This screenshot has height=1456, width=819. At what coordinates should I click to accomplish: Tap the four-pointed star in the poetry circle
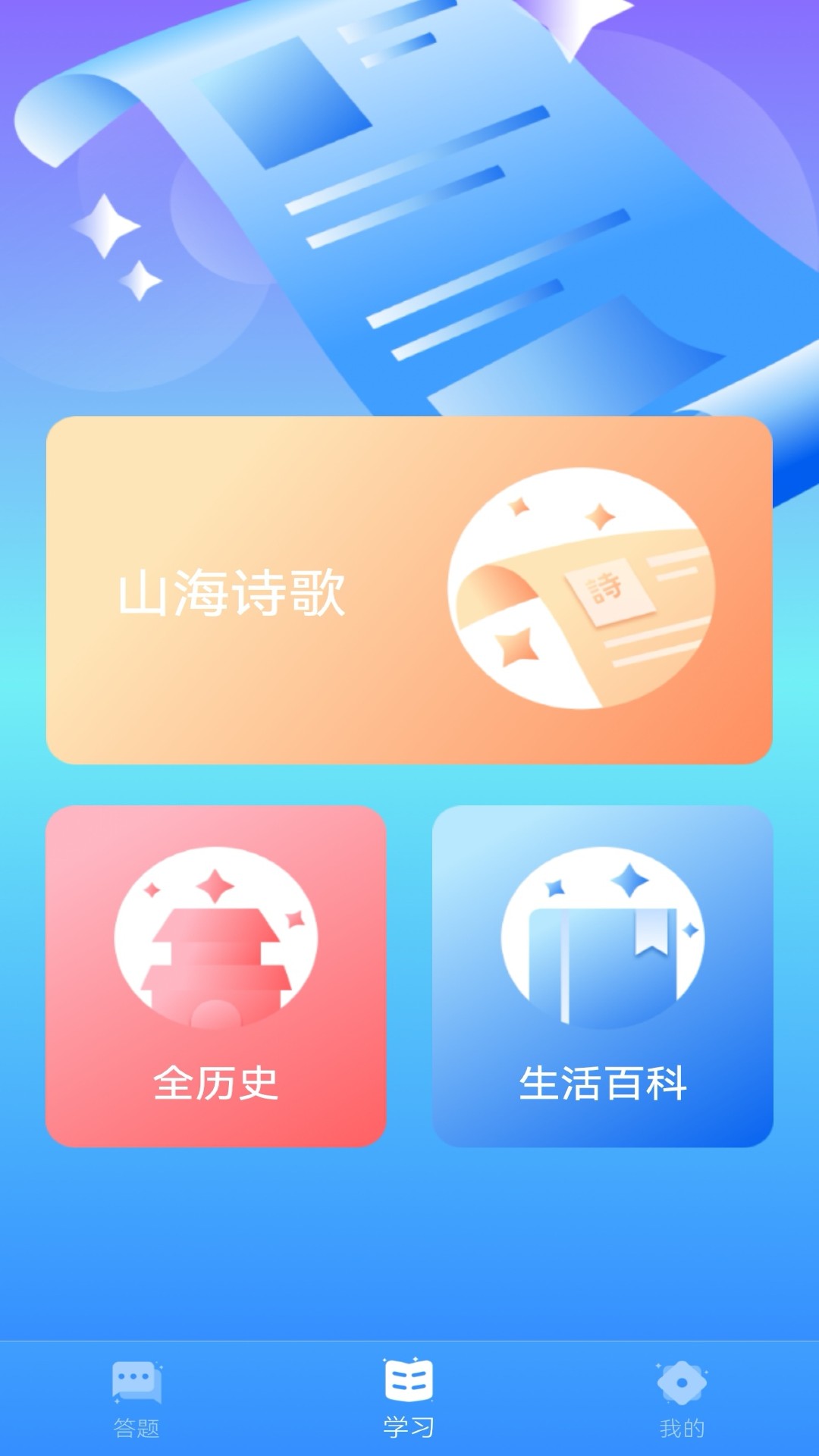pos(514,647)
